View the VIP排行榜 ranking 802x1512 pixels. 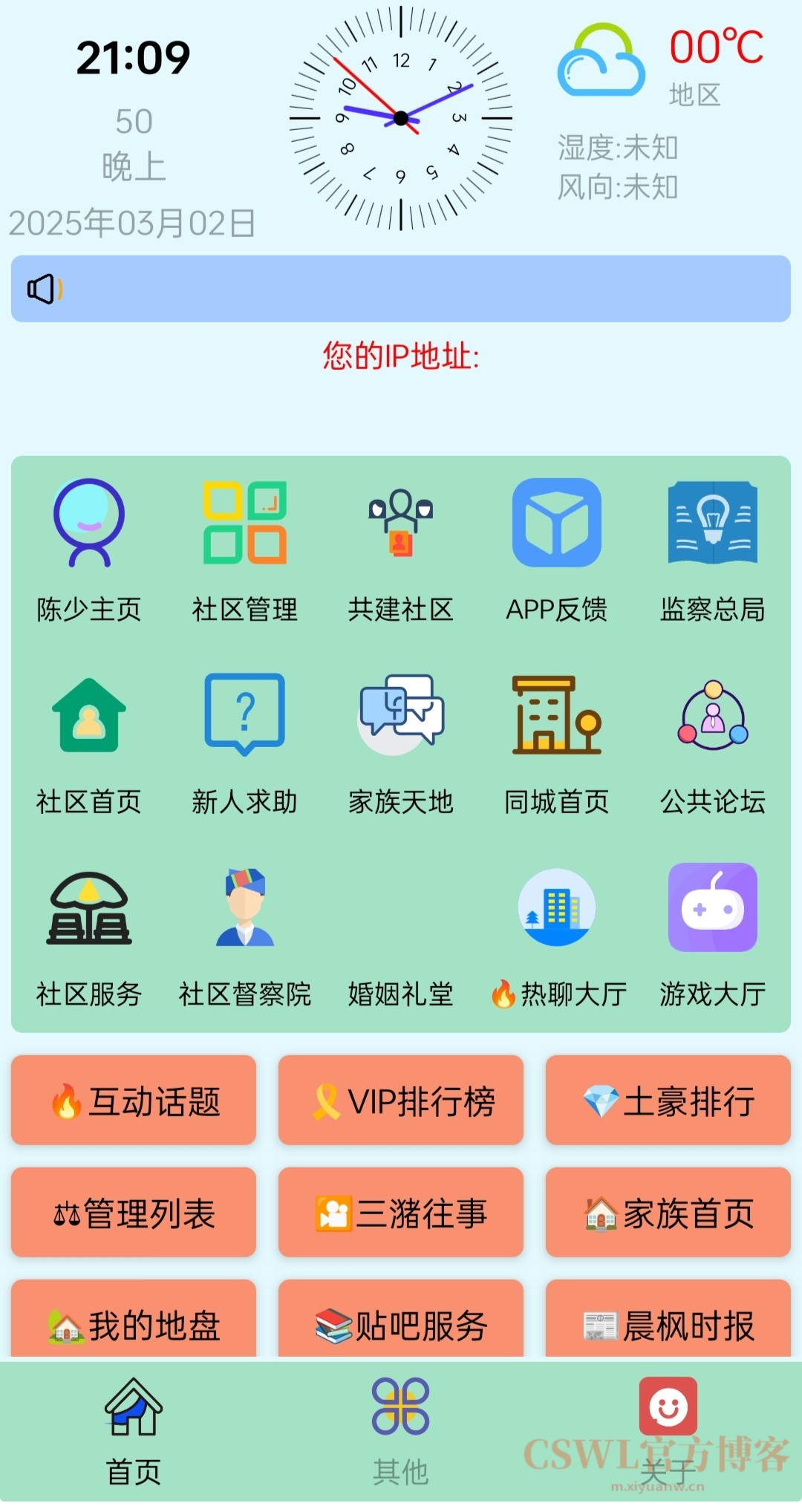coord(401,1101)
